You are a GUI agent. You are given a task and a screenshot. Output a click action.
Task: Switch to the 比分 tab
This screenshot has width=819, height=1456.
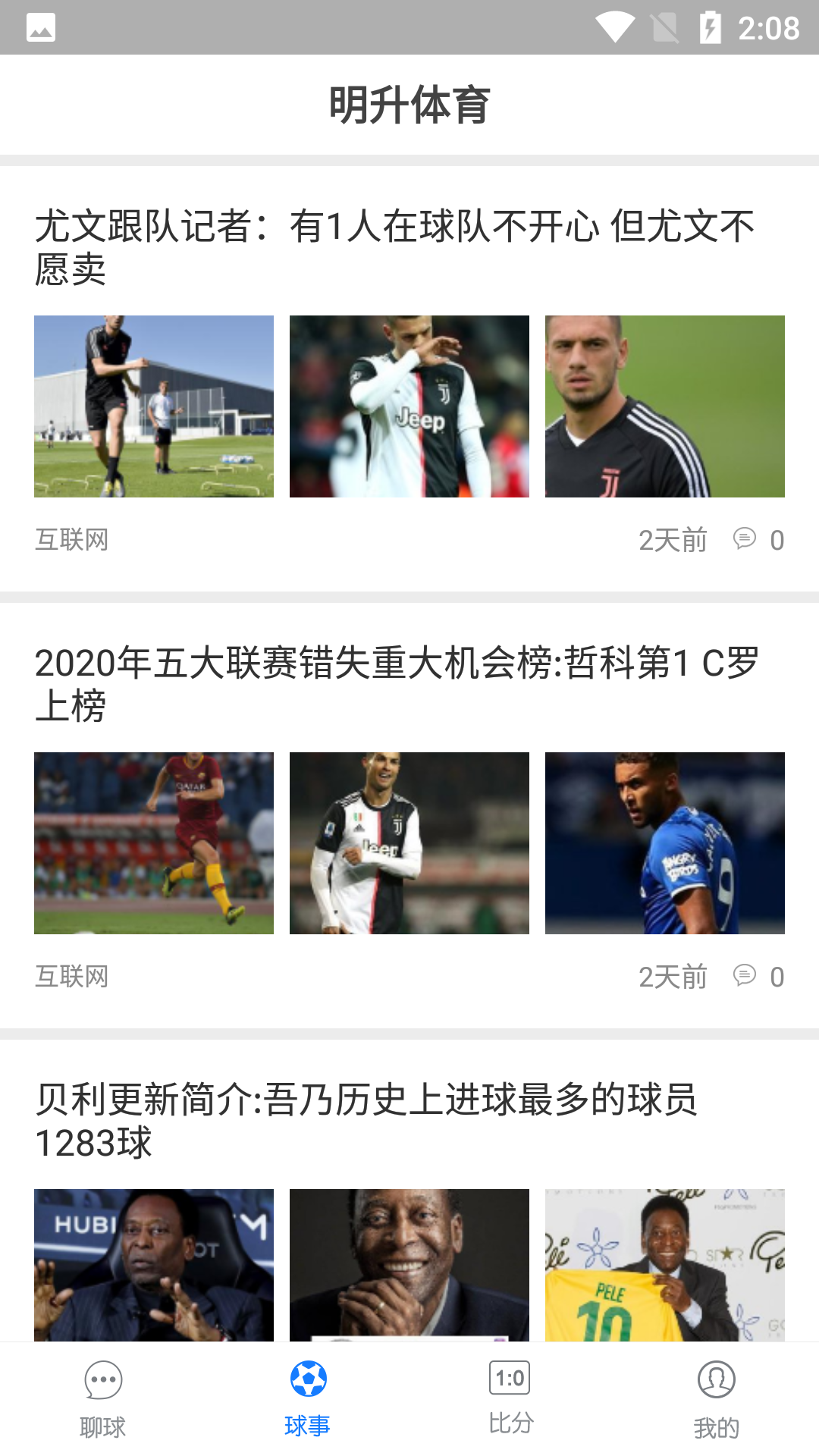pos(509,1403)
